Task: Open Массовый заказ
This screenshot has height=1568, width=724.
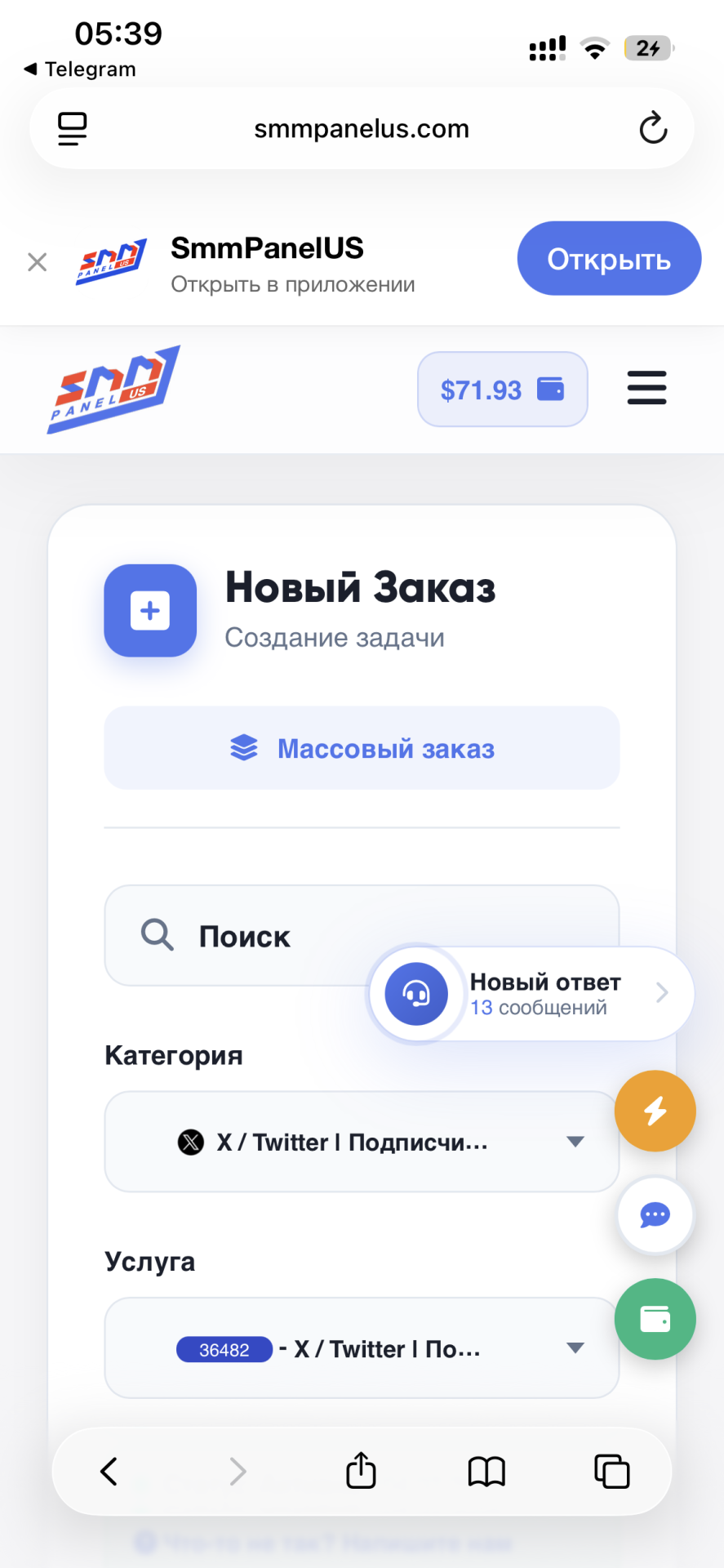Action: (362, 748)
